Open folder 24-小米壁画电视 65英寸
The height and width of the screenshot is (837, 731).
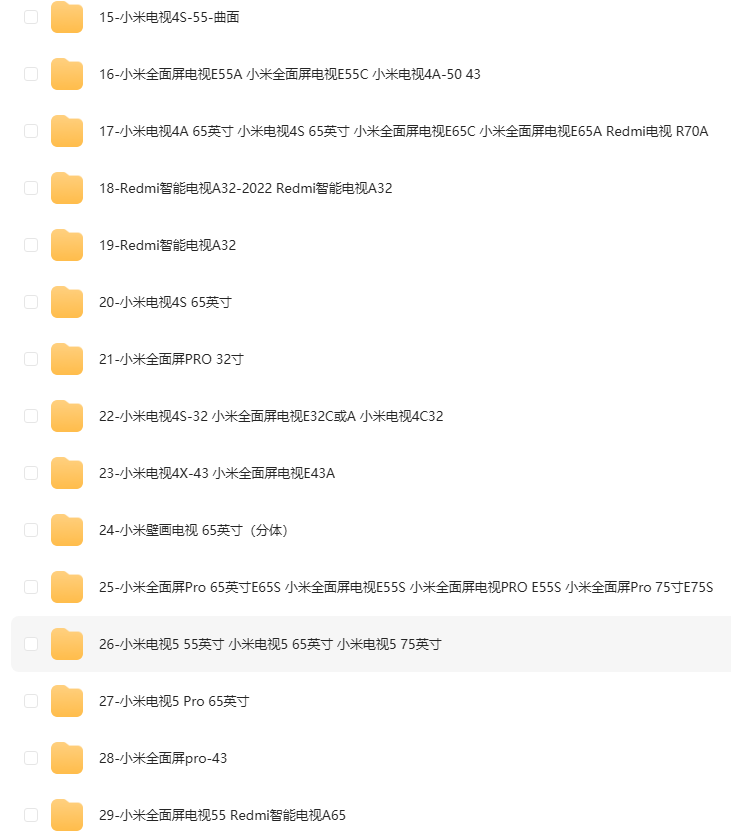point(193,530)
